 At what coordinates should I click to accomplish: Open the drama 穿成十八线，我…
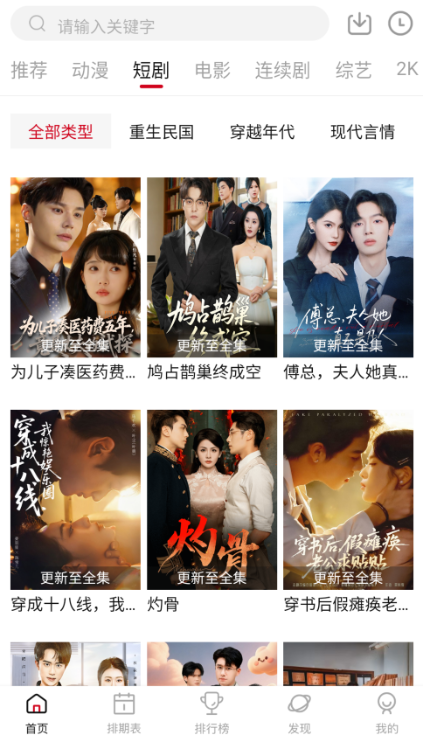click(75, 511)
